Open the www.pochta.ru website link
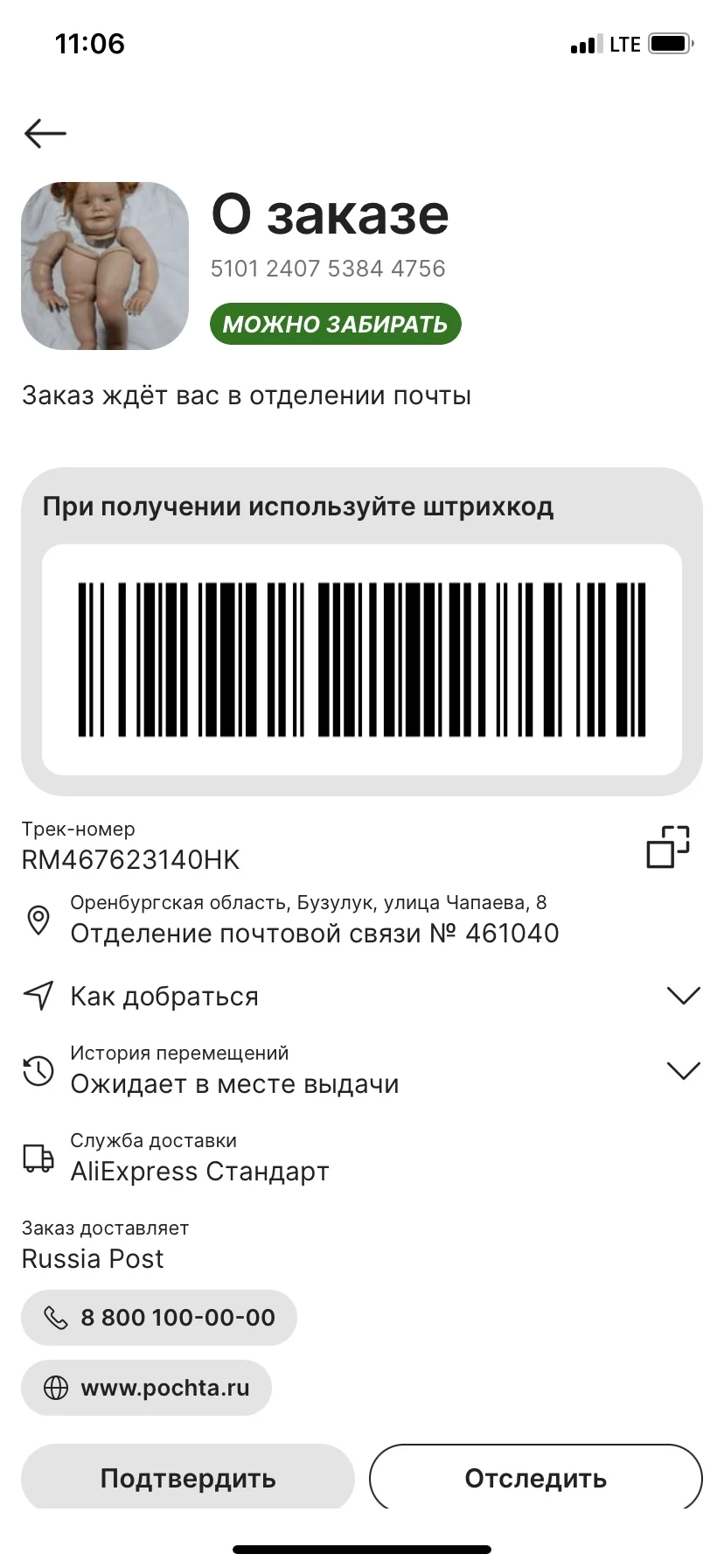724x1568 pixels. point(147,1388)
